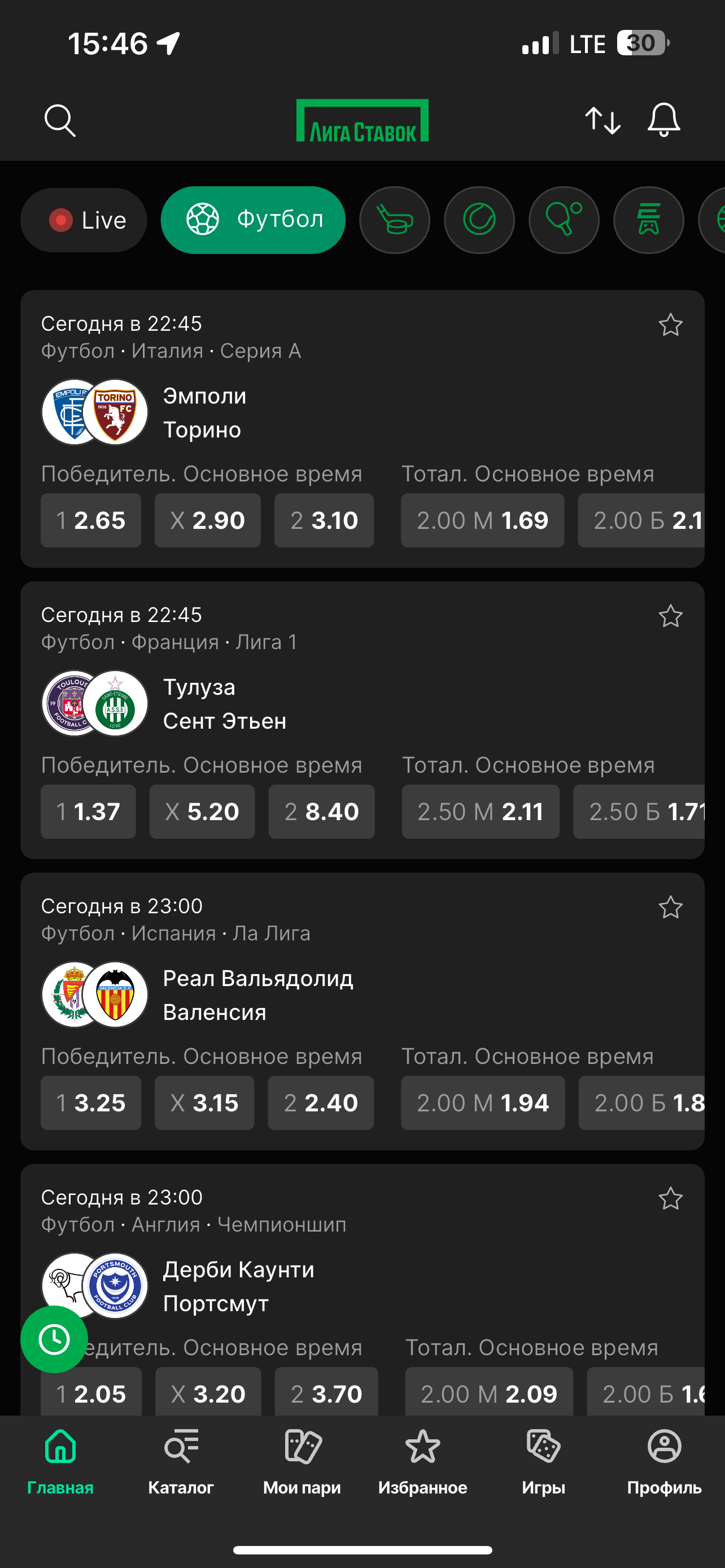Bet on Валенсия win at 2.40
The width and height of the screenshot is (725, 1568).
coord(321,1103)
